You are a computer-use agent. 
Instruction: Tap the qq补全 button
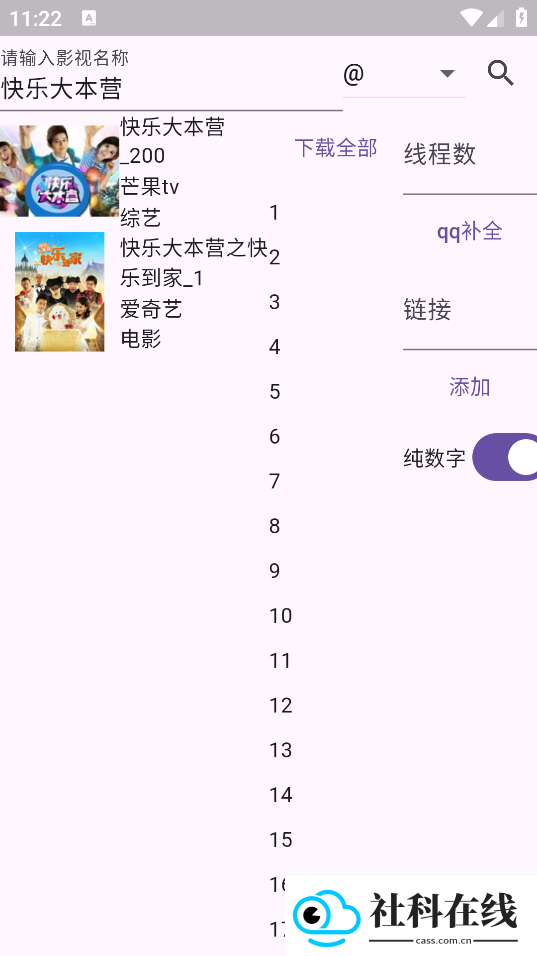point(470,232)
